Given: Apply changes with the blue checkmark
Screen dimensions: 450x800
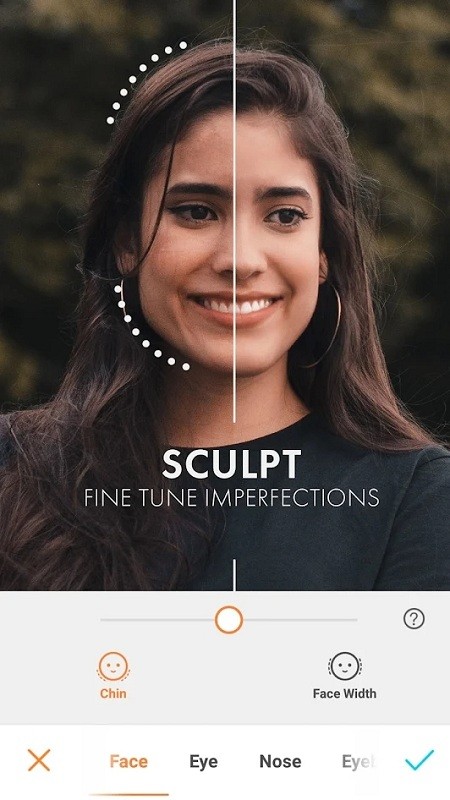Looking at the screenshot, I should (419, 760).
